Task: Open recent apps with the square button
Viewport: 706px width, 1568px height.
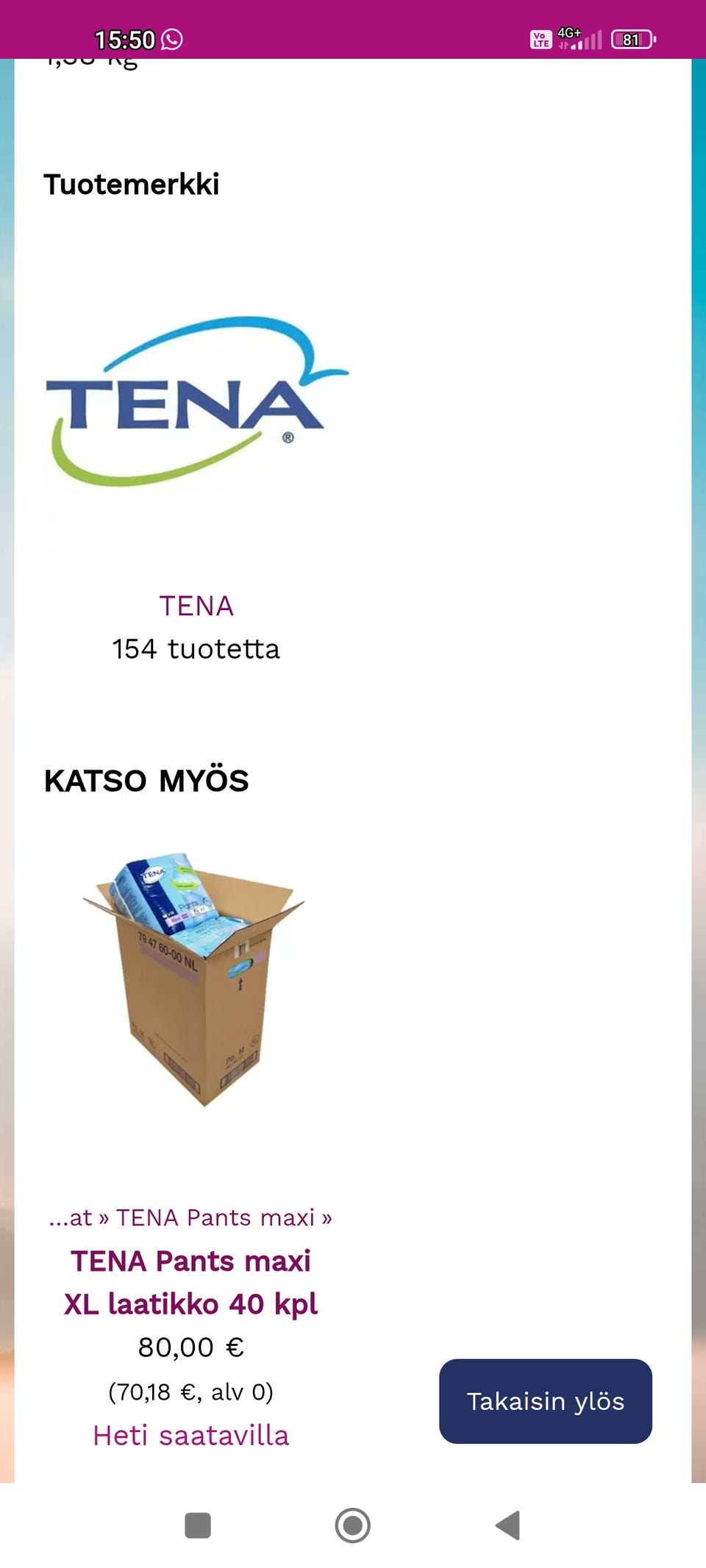Action: click(198, 1525)
